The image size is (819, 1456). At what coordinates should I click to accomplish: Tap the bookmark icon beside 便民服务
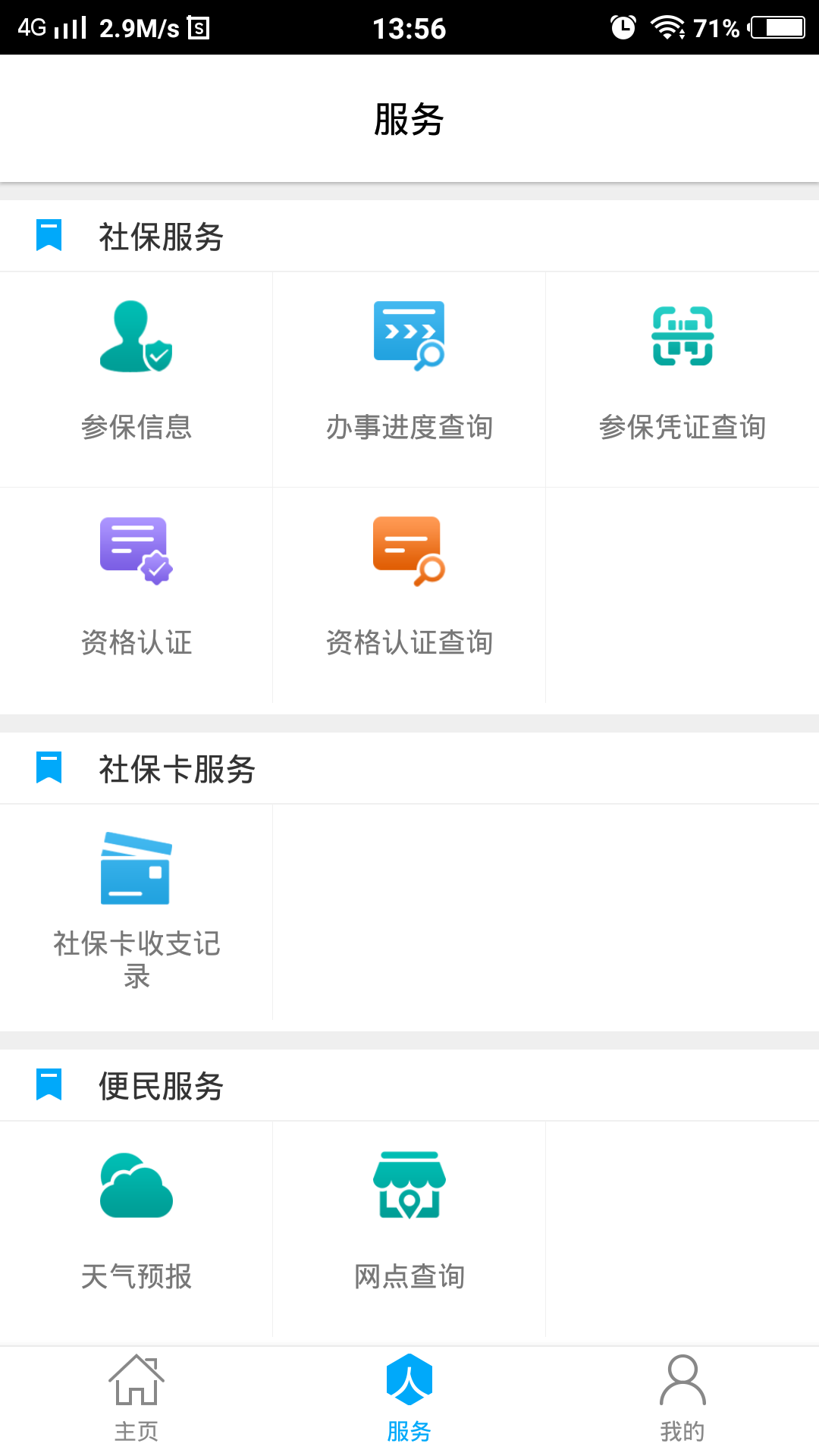(49, 1084)
